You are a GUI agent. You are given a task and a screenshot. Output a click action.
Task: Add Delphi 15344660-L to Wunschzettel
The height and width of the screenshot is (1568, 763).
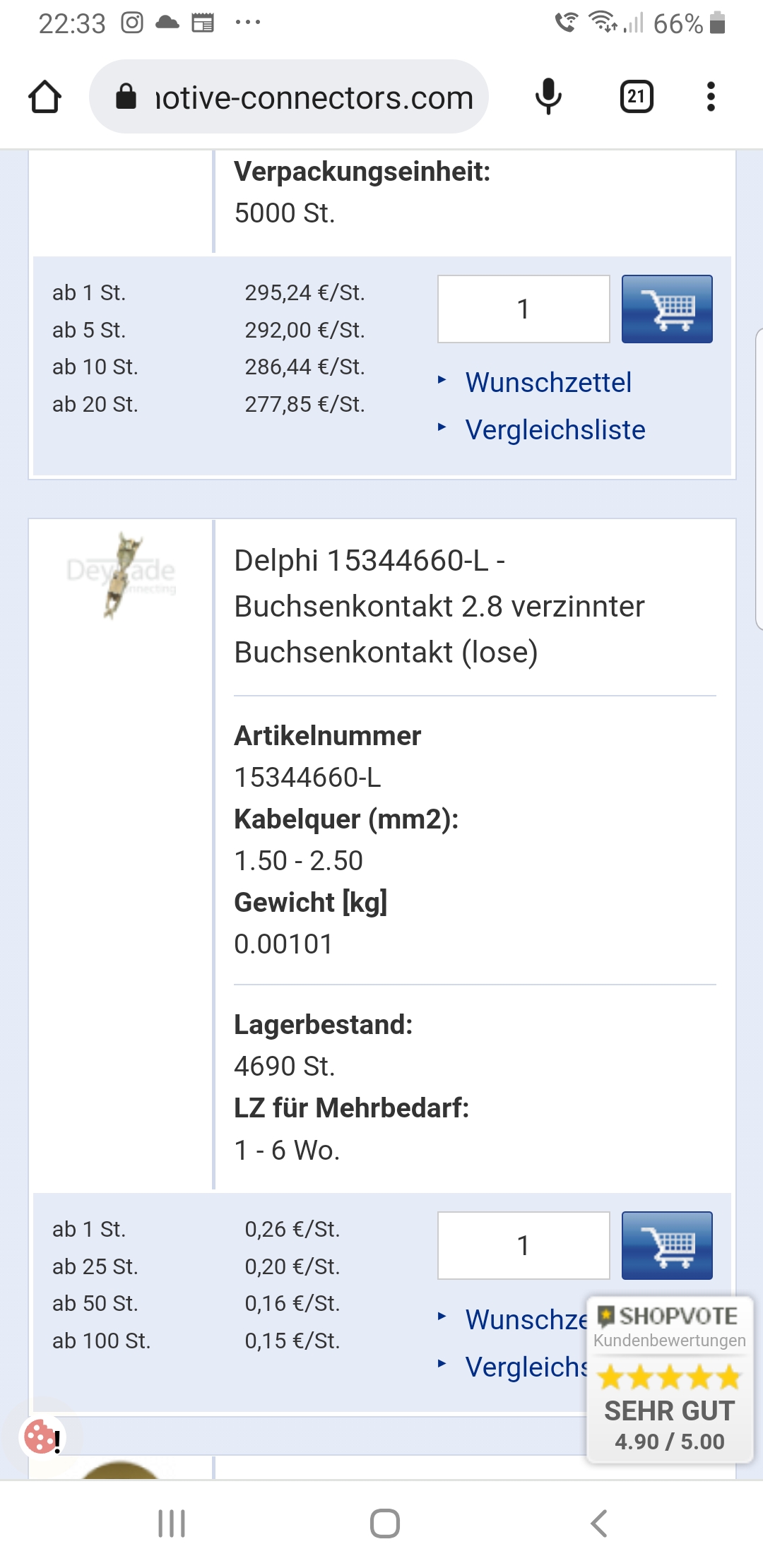pos(526,1320)
